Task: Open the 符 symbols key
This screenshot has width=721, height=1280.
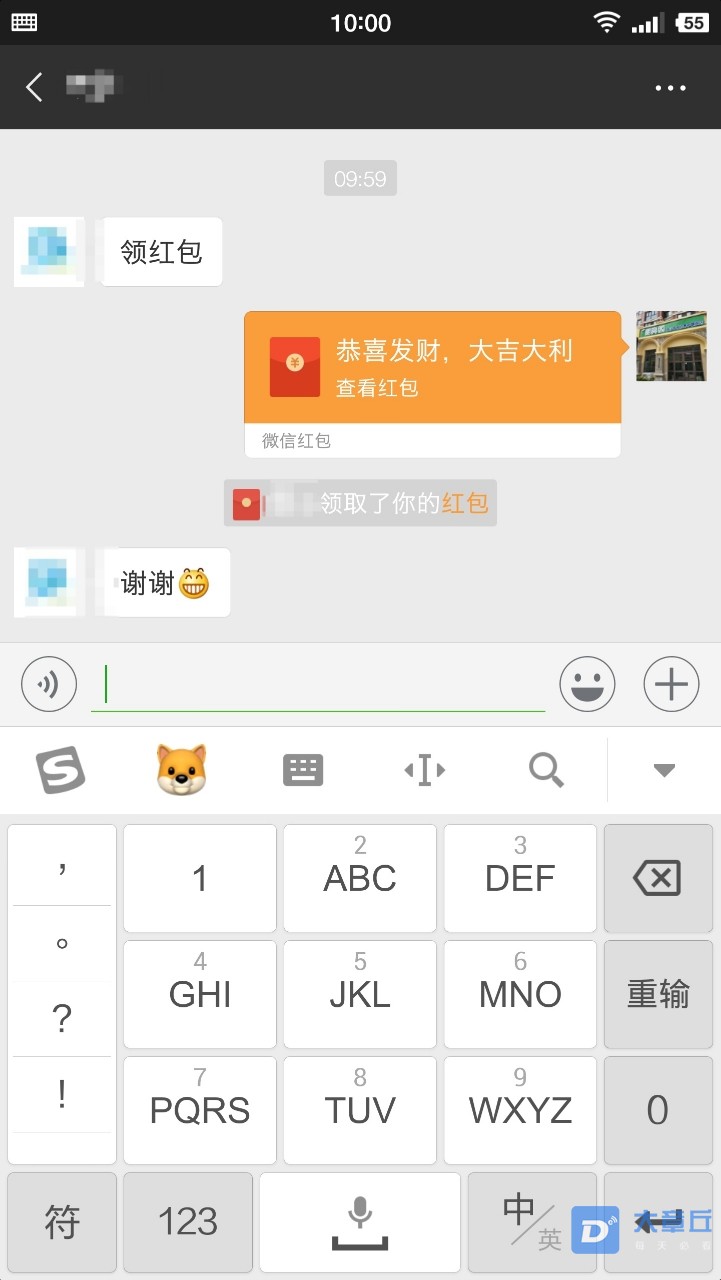Action: 62,1221
